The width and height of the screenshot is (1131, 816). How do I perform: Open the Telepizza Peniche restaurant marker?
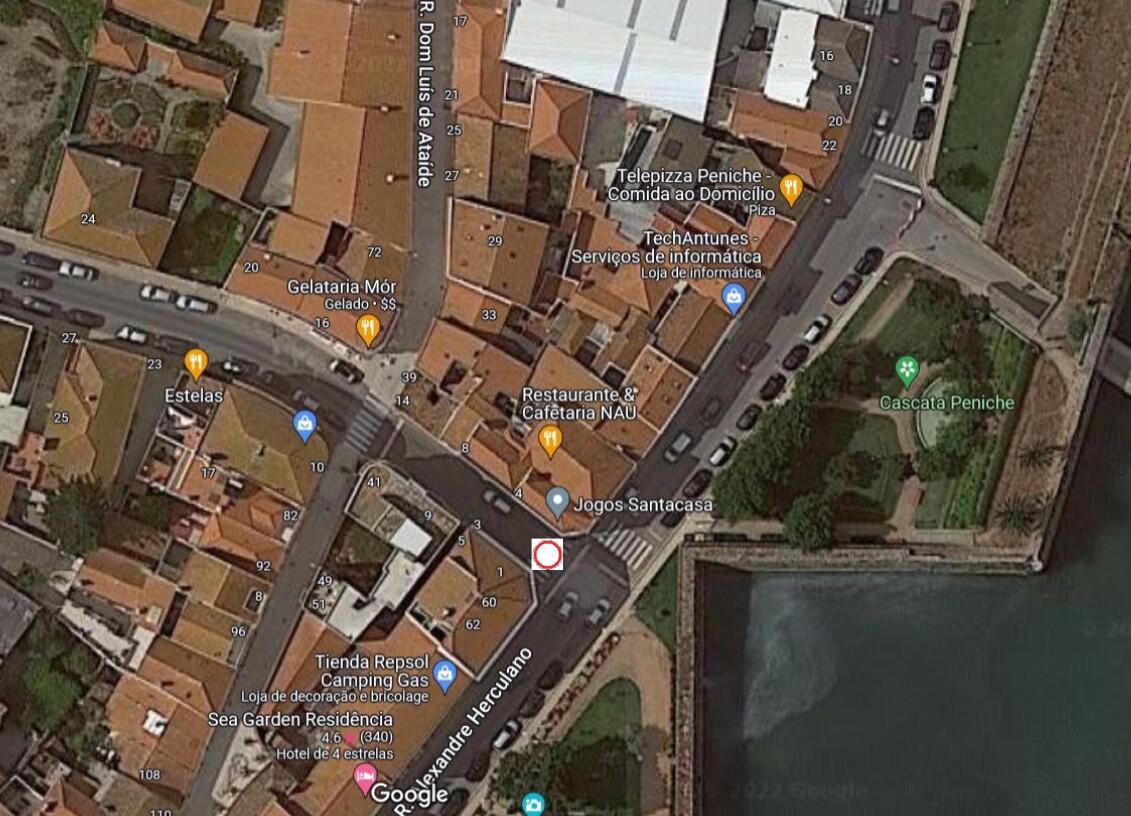click(791, 188)
